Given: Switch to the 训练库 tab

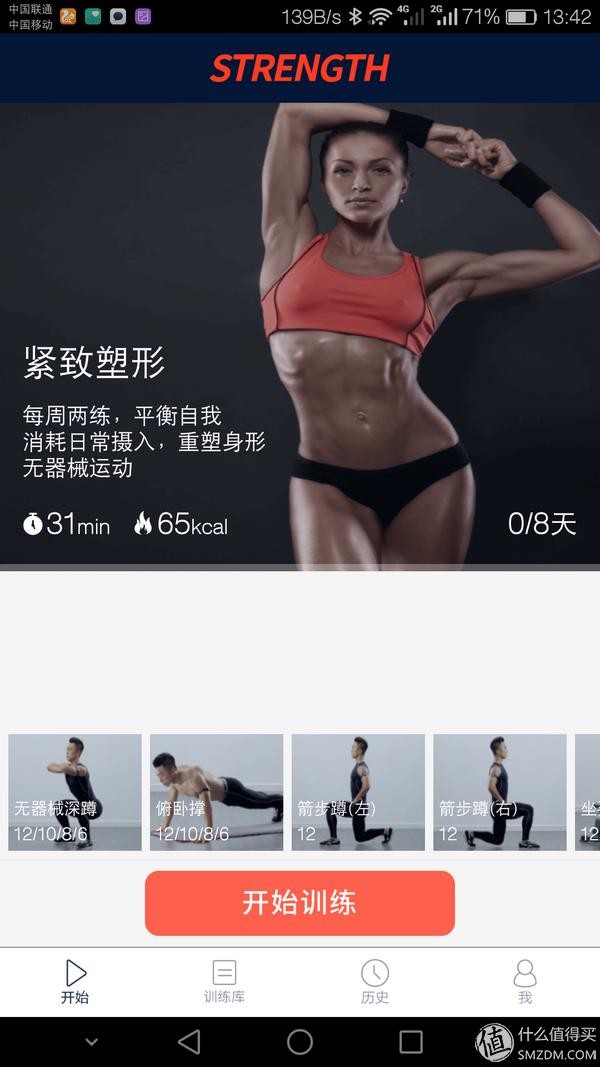Looking at the screenshot, I should pos(224,981).
